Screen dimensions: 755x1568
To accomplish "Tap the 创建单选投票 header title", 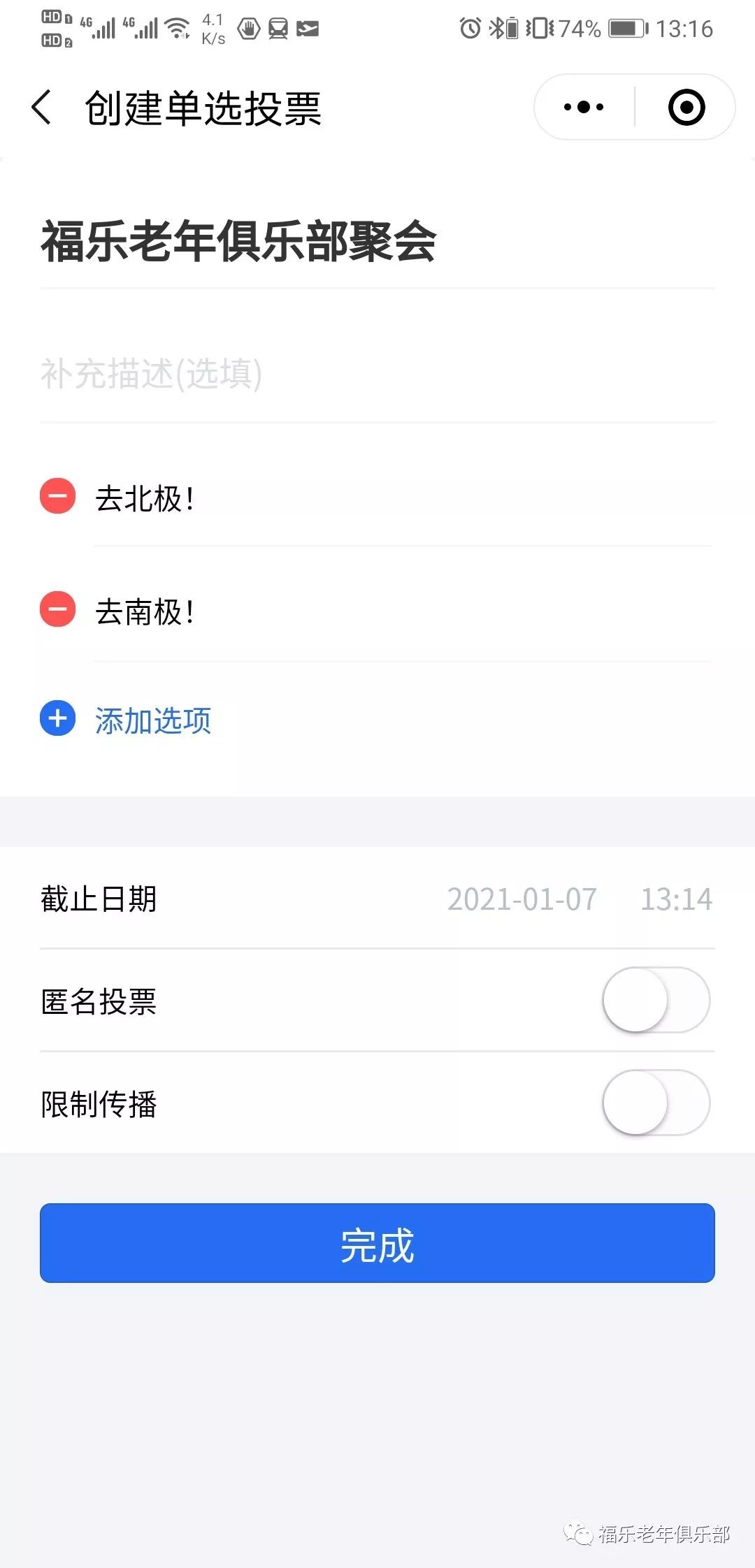I will click(203, 106).
